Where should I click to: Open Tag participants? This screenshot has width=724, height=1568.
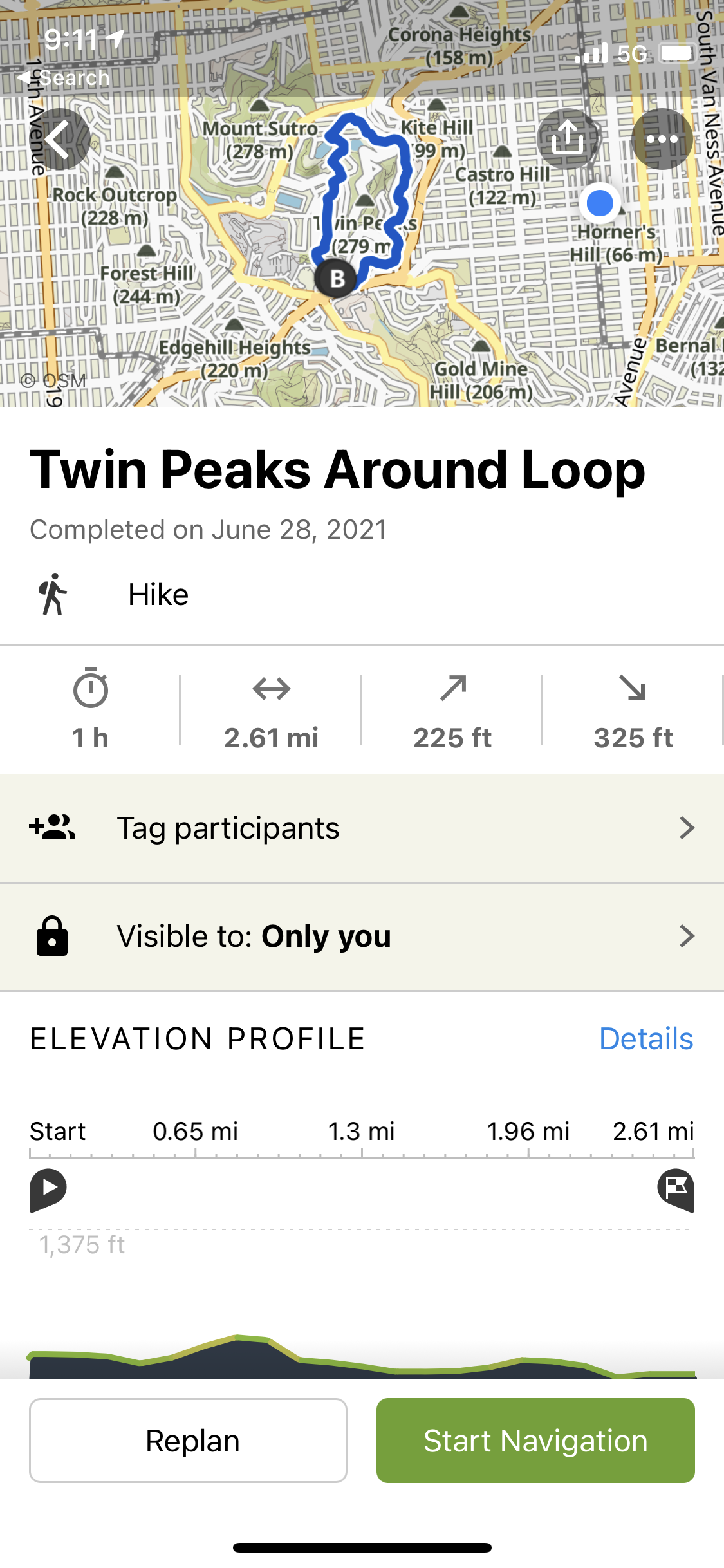[362, 828]
